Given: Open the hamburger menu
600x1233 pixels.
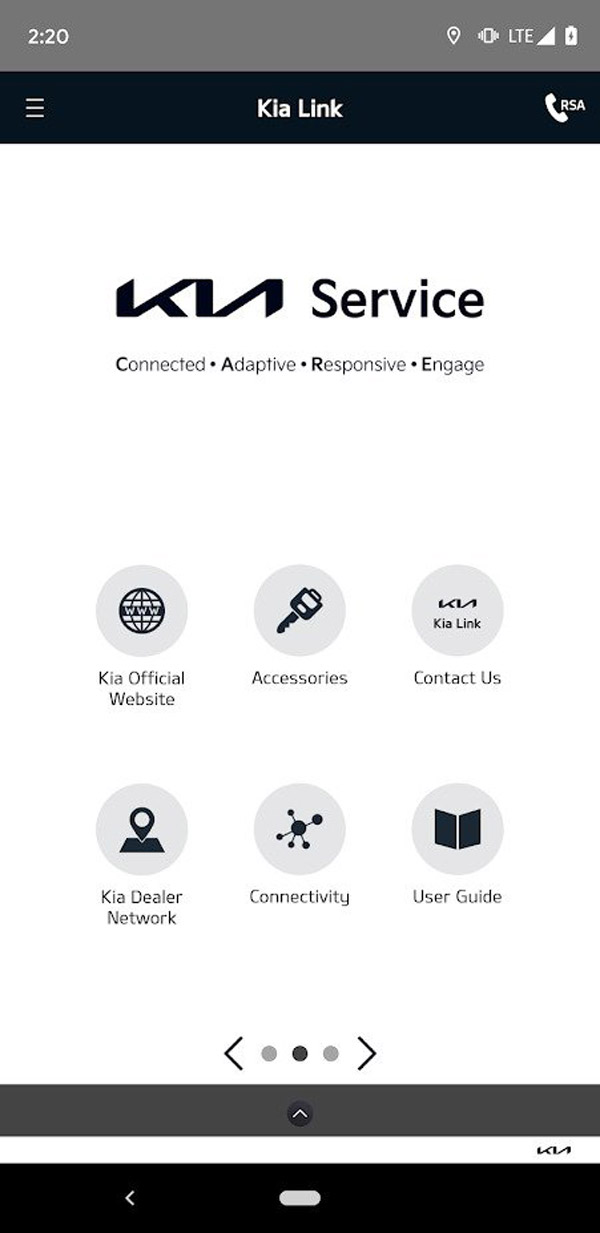Looking at the screenshot, I should tap(35, 108).
